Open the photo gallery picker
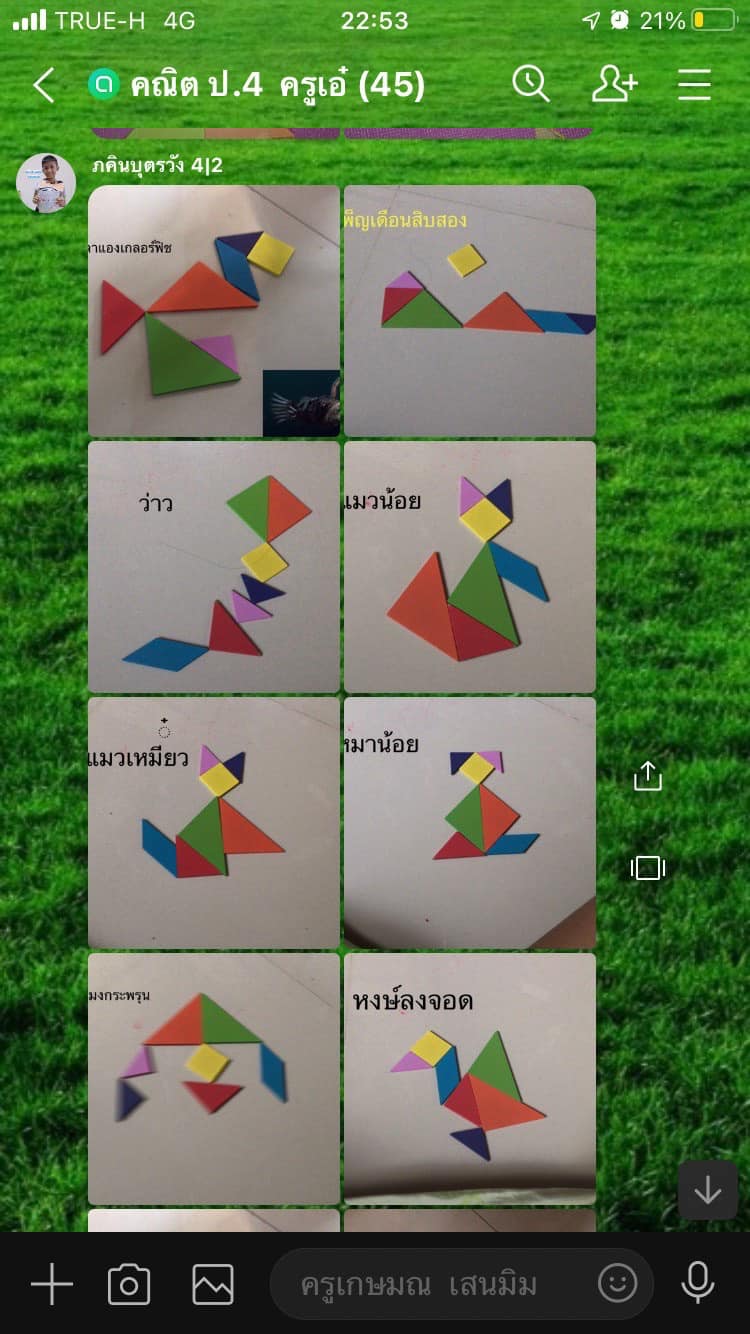The height and width of the screenshot is (1334, 750). (x=213, y=1284)
